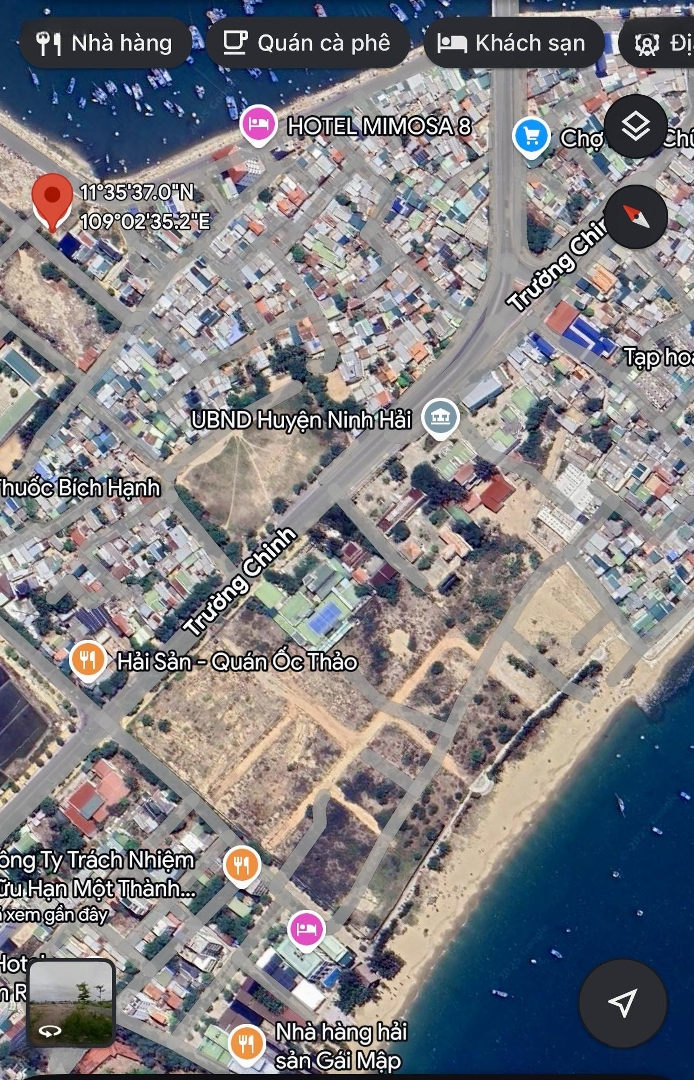Select the Quán cà phê filter chip

click(x=307, y=43)
